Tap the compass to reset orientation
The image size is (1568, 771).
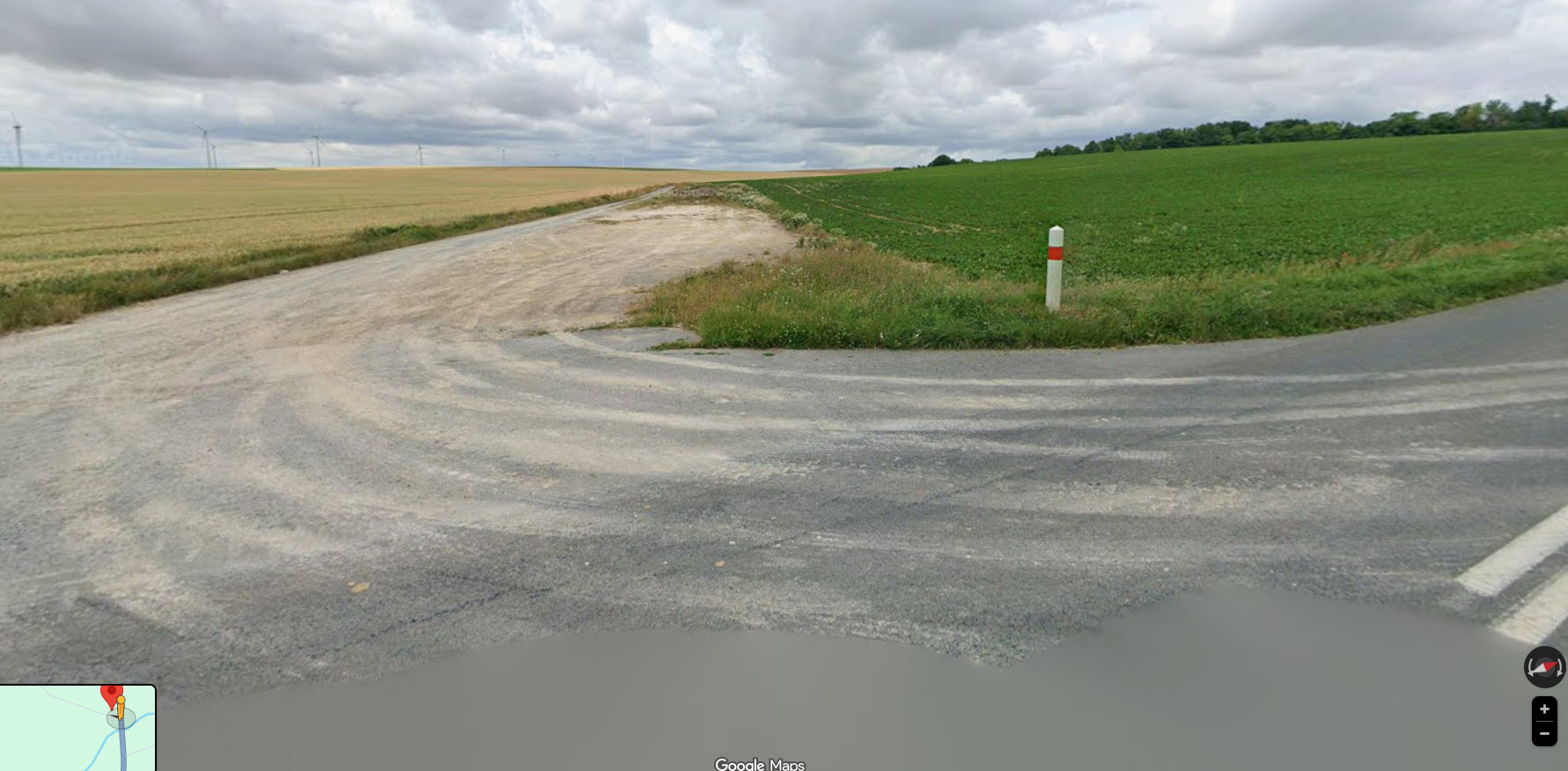click(x=1544, y=667)
